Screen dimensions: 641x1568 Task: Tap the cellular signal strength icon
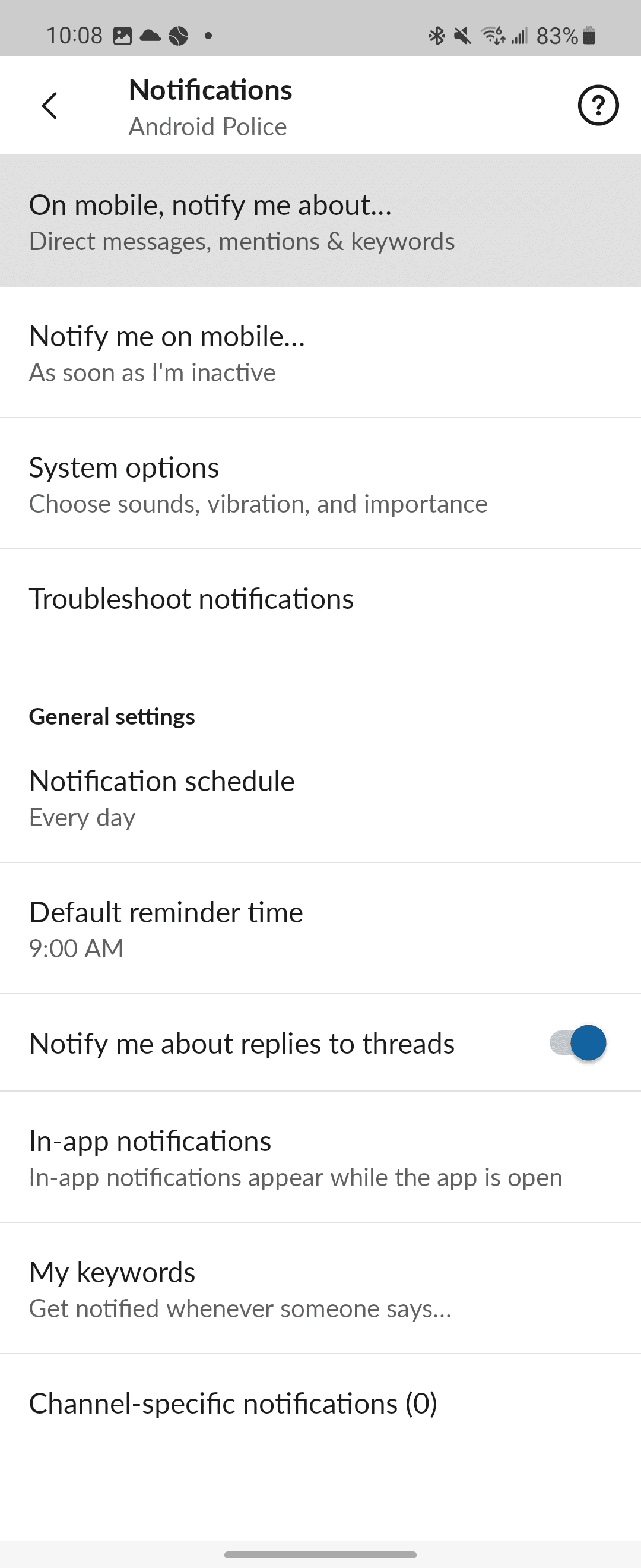click(521, 36)
